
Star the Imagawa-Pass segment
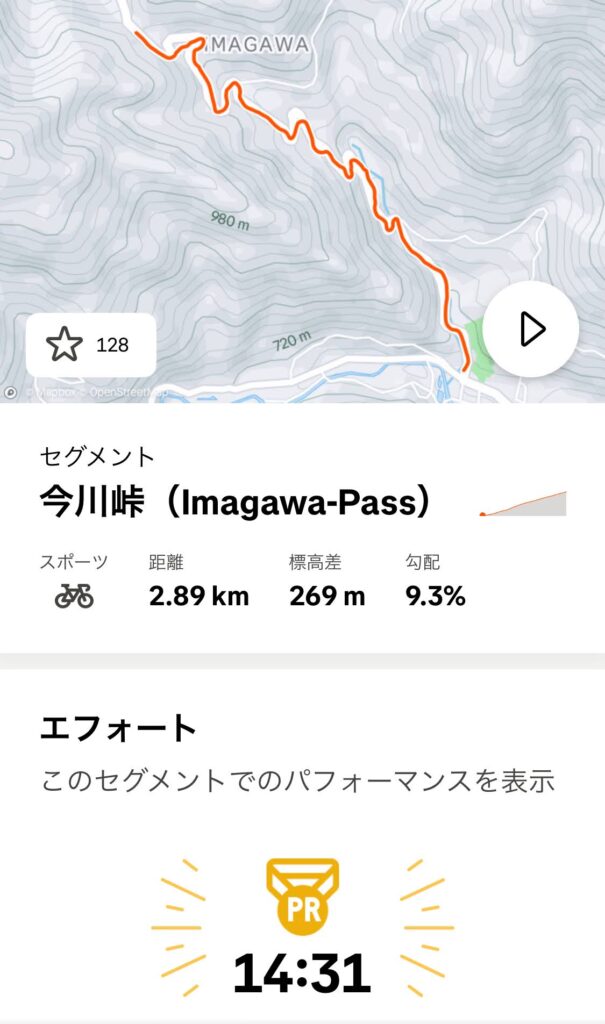pyautogui.click(x=91, y=345)
